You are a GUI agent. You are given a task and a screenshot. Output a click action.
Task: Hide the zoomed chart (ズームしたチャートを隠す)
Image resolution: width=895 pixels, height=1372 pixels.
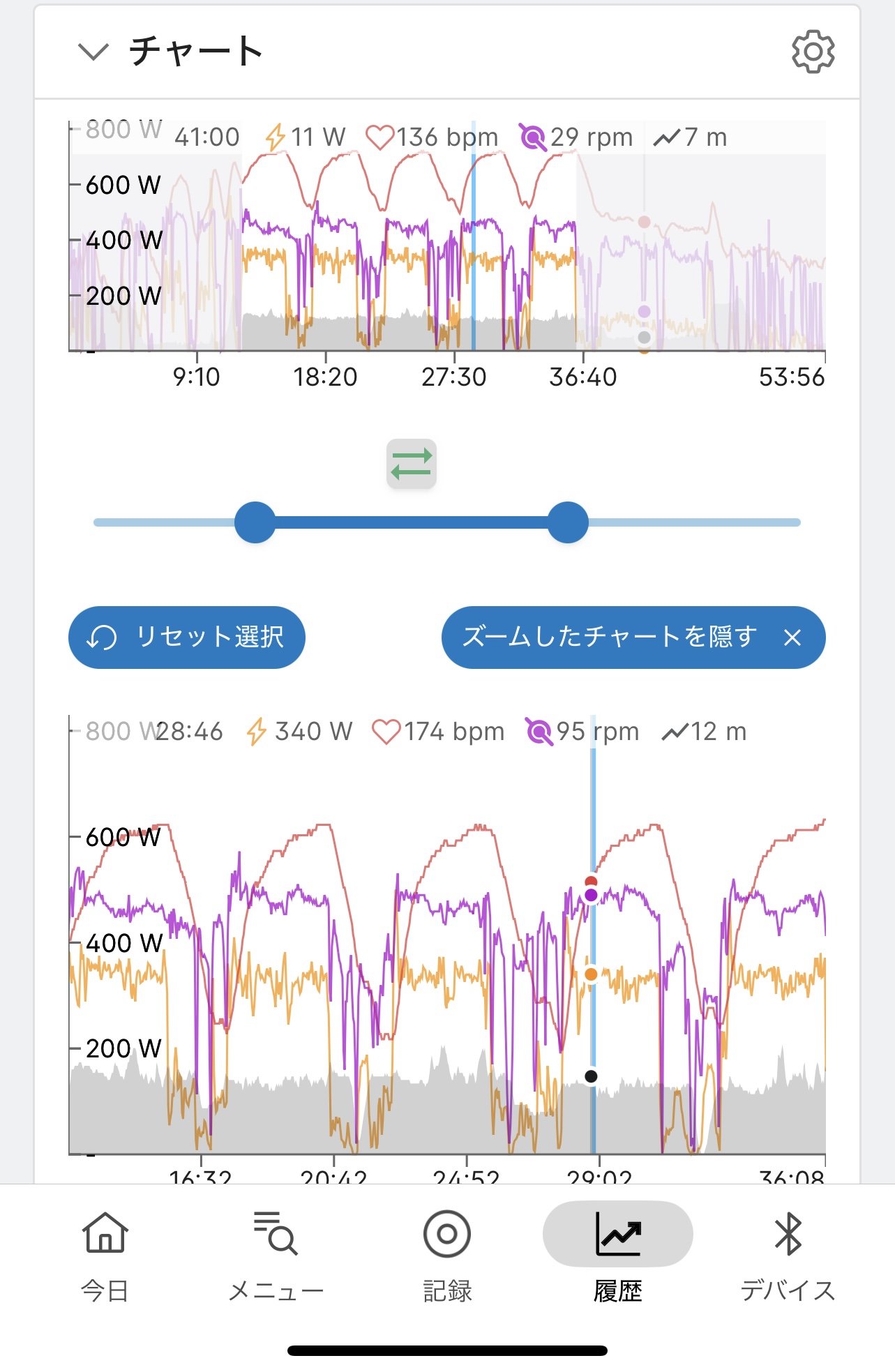click(x=633, y=638)
